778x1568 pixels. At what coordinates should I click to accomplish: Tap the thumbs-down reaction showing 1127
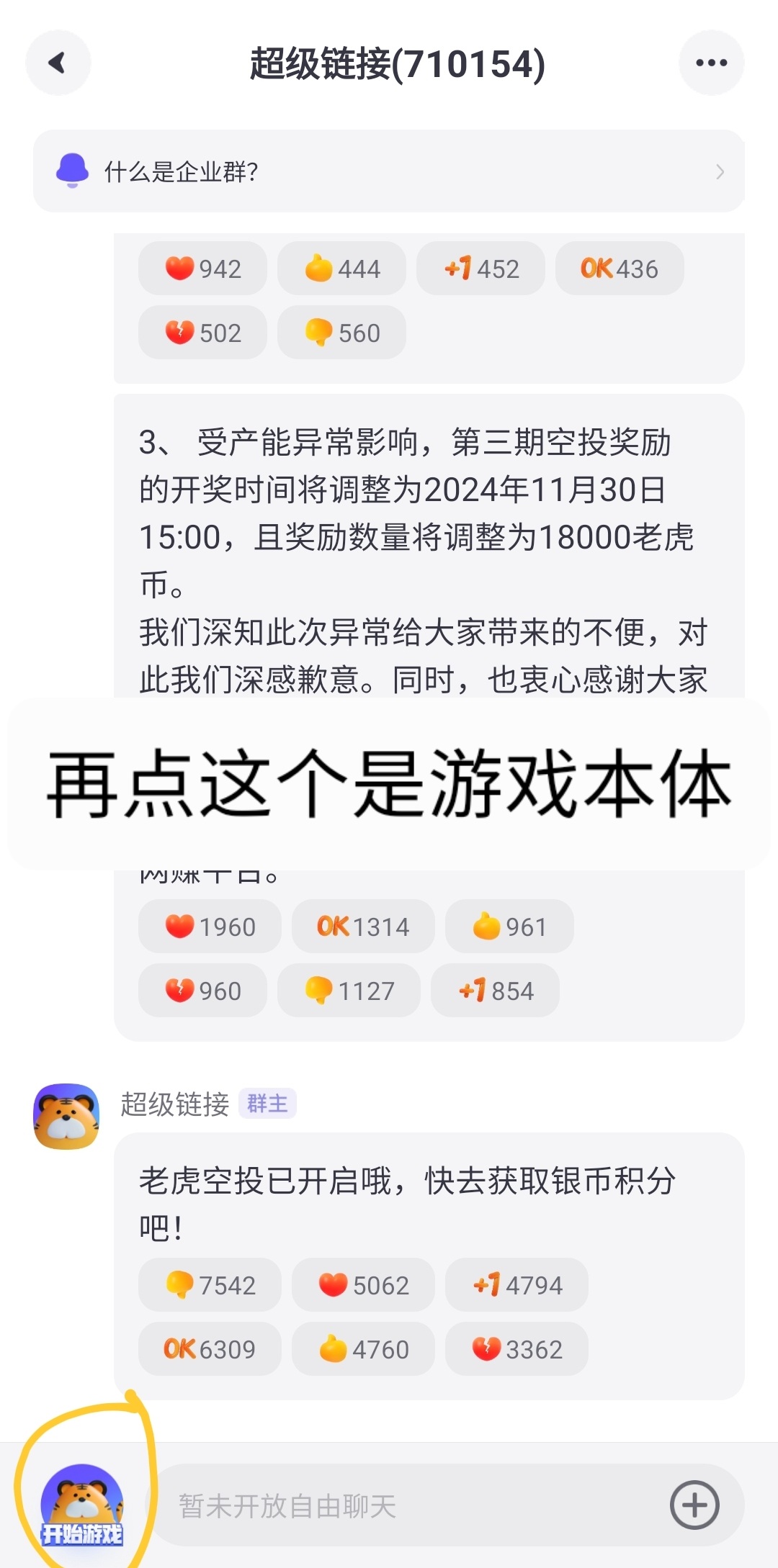(x=349, y=991)
